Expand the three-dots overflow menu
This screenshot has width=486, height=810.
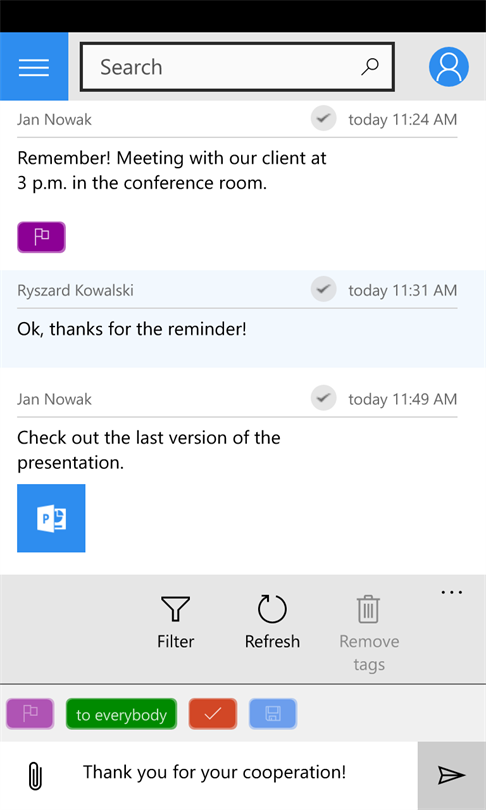click(x=452, y=592)
